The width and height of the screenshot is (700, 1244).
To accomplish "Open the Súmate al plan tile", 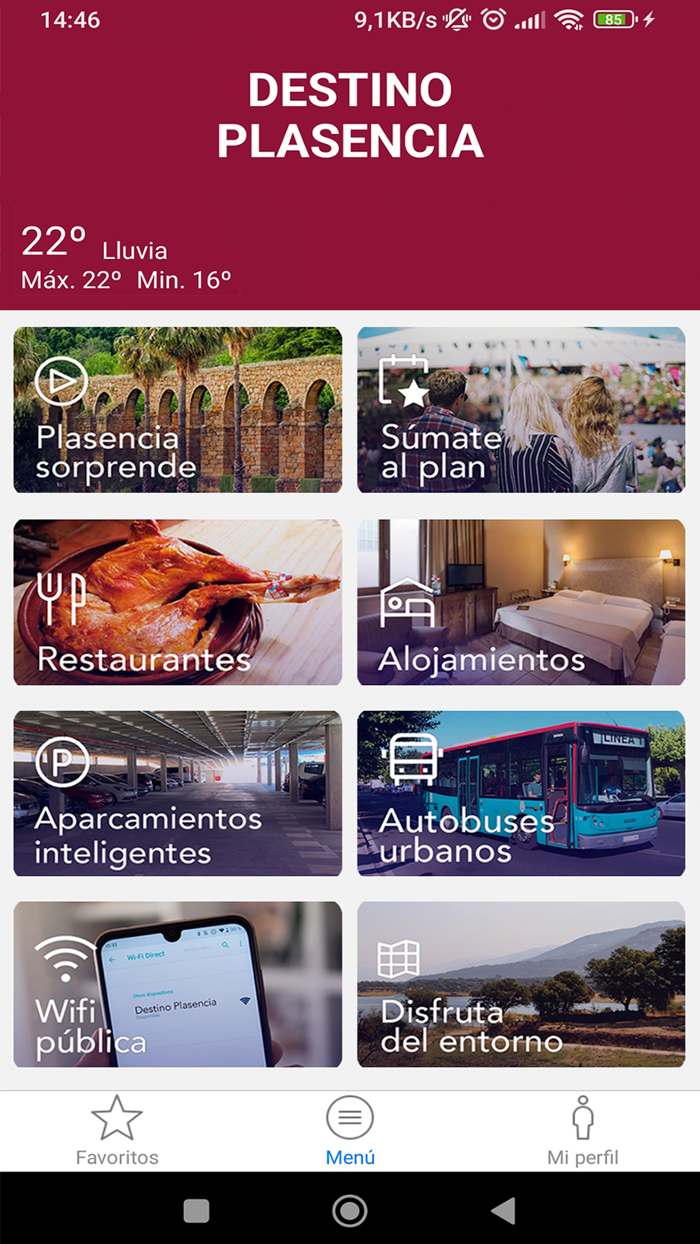I will (x=521, y=410).
